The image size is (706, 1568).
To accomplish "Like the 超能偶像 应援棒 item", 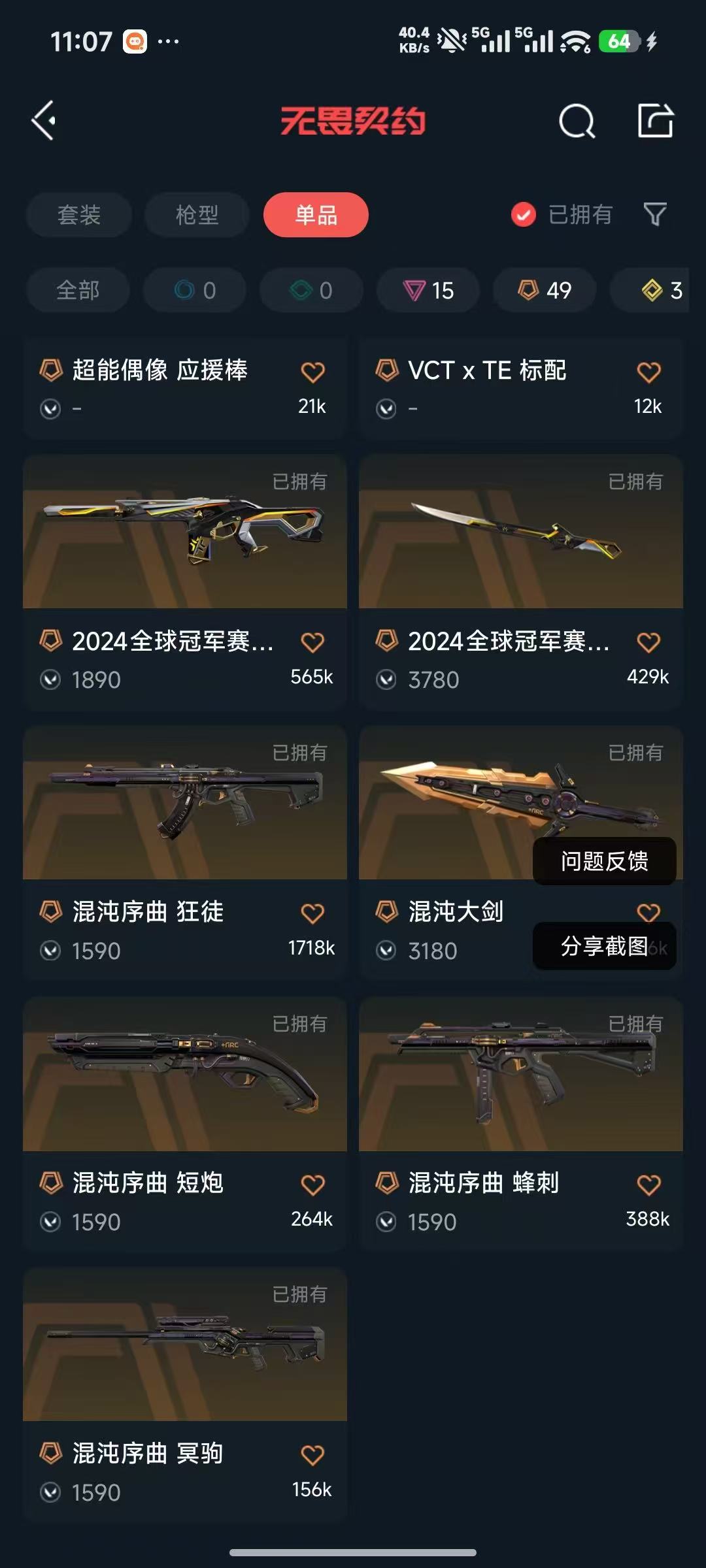I will click(312, 372).
